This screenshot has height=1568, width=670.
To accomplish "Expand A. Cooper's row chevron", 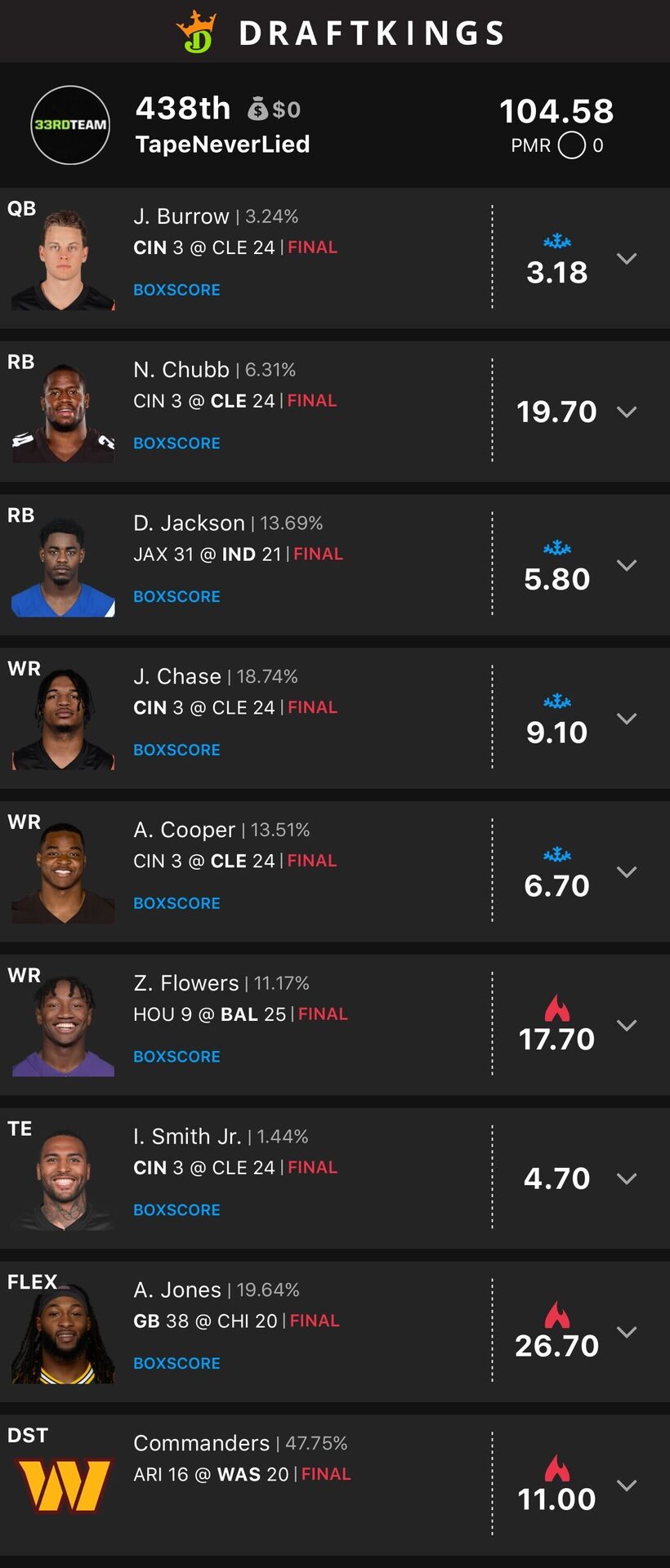I will click(x=627, y=872).
